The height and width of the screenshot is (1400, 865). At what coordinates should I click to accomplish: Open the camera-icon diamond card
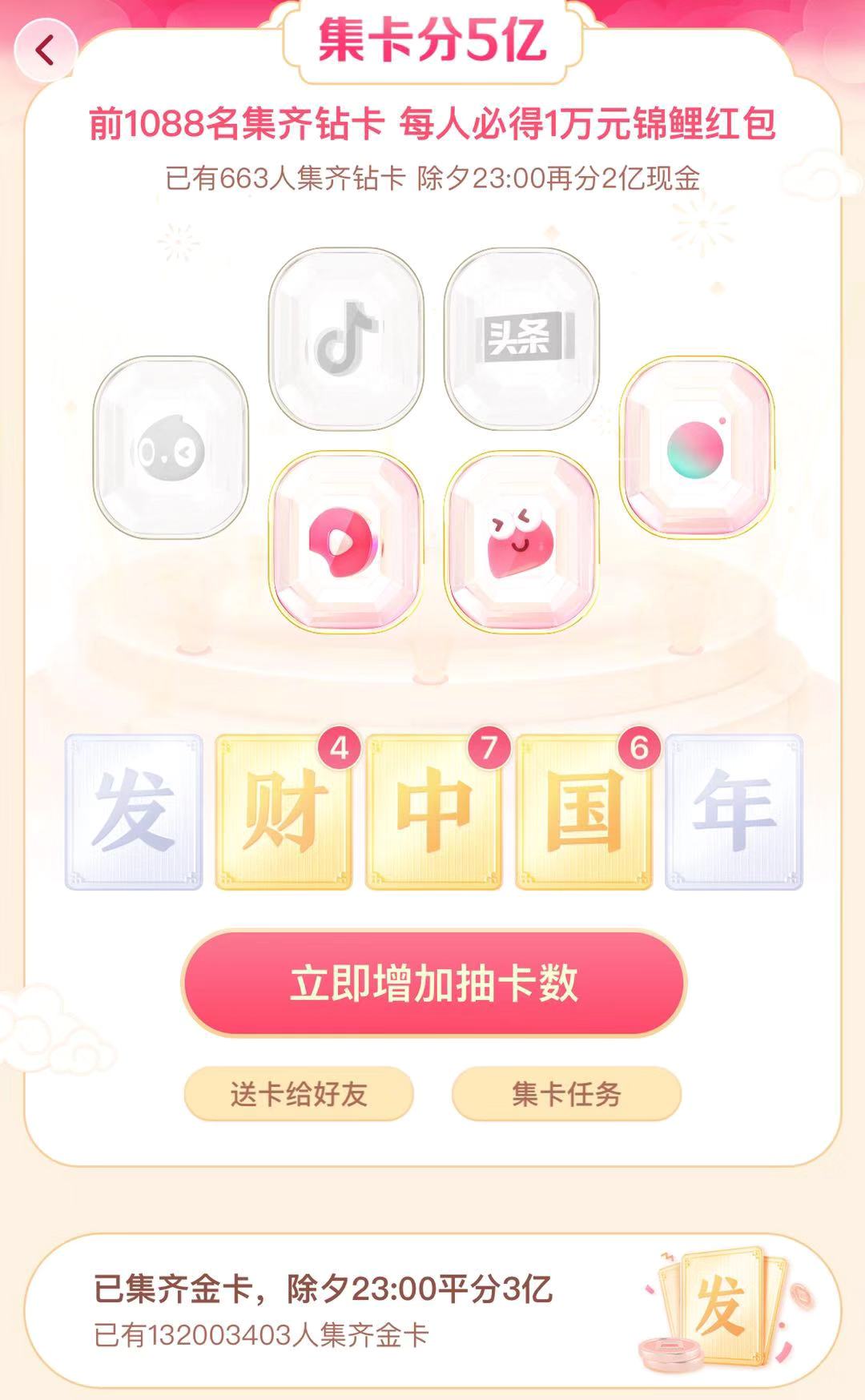pos(697,447)
